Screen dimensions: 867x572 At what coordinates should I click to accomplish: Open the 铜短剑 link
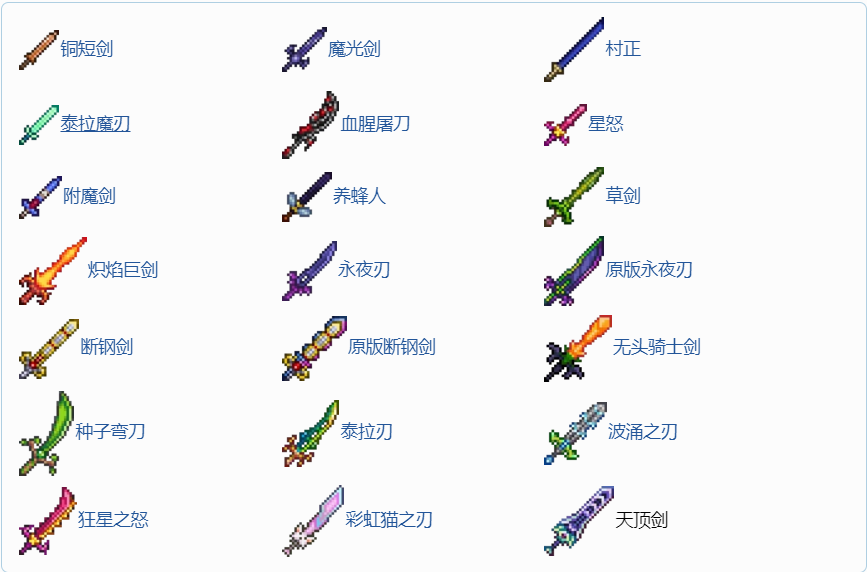87,48
